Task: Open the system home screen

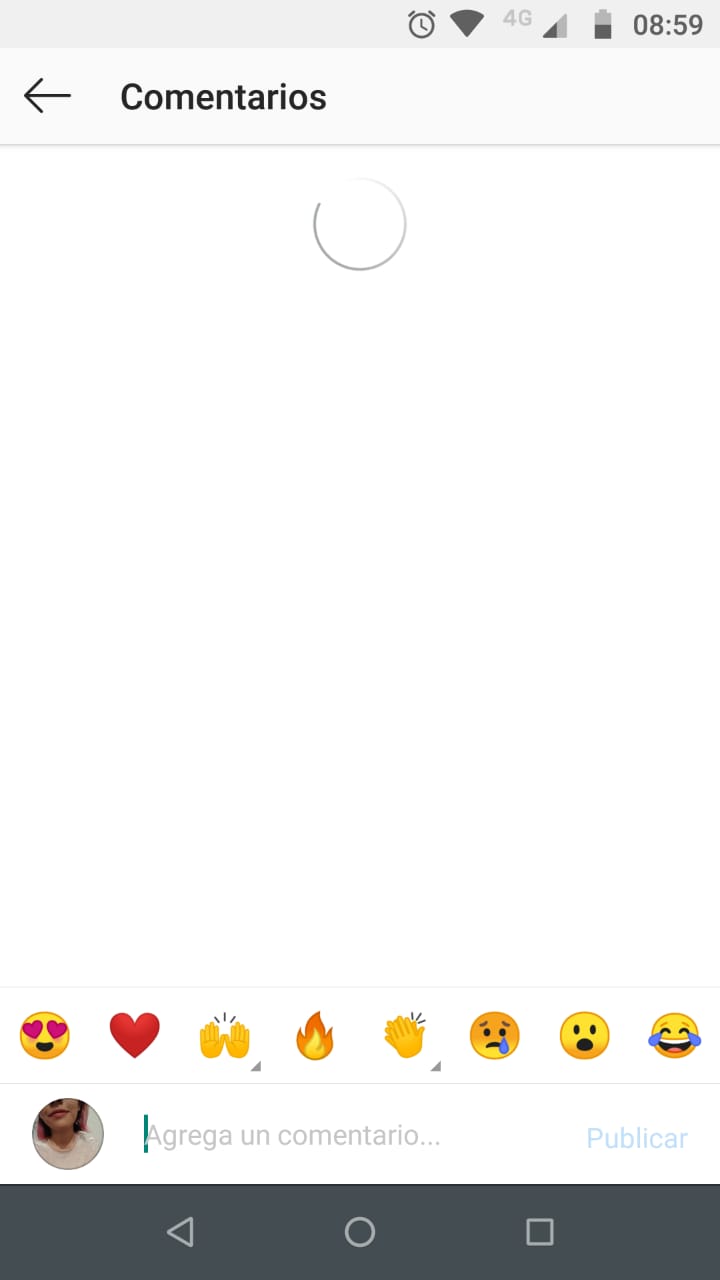Action: click(360, 1232)
